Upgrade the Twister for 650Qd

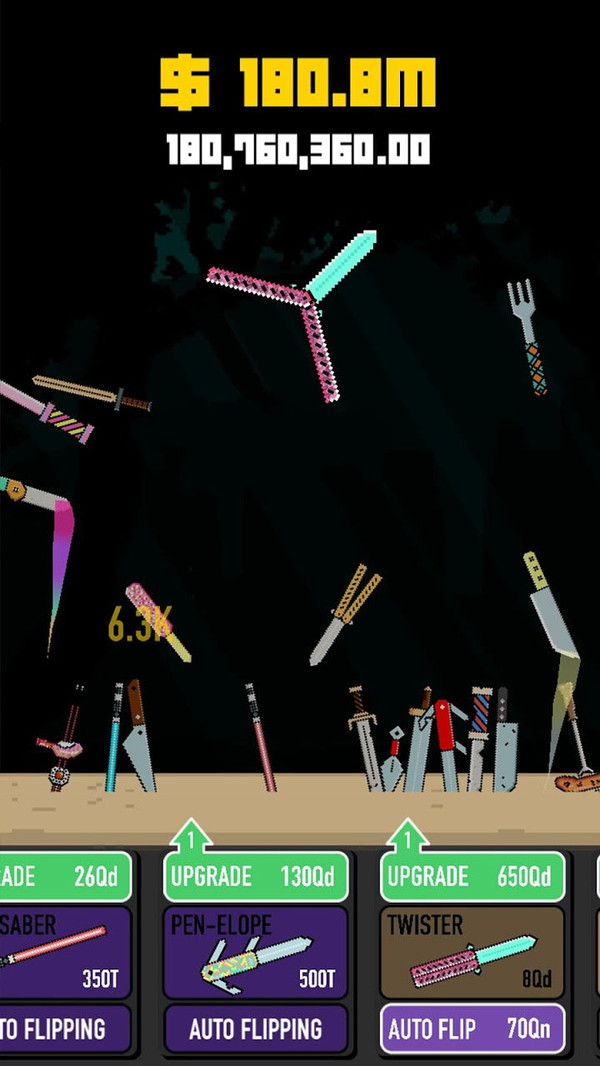[x=472, y=877]
